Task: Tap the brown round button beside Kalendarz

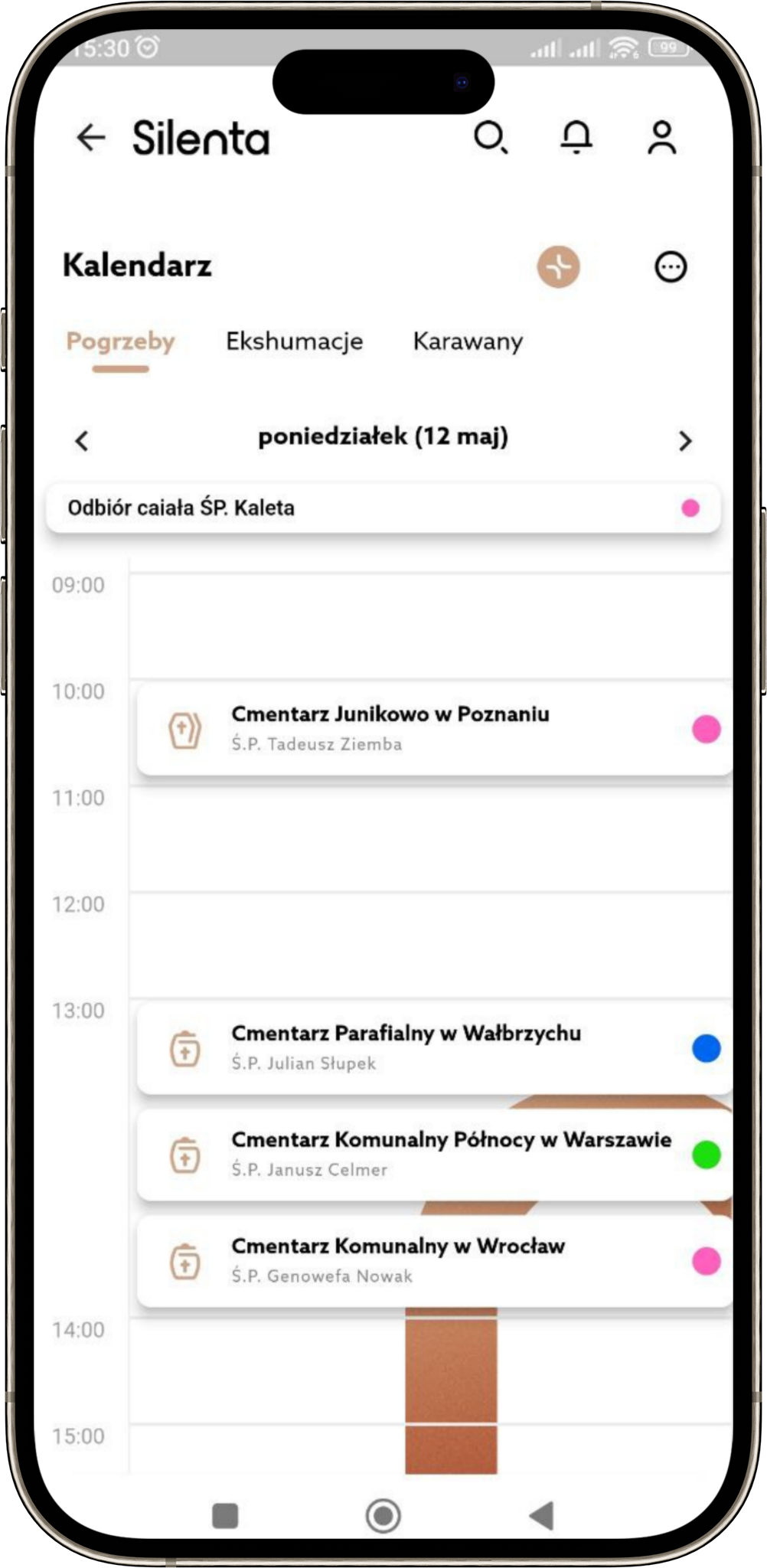Action: [559, 266]
